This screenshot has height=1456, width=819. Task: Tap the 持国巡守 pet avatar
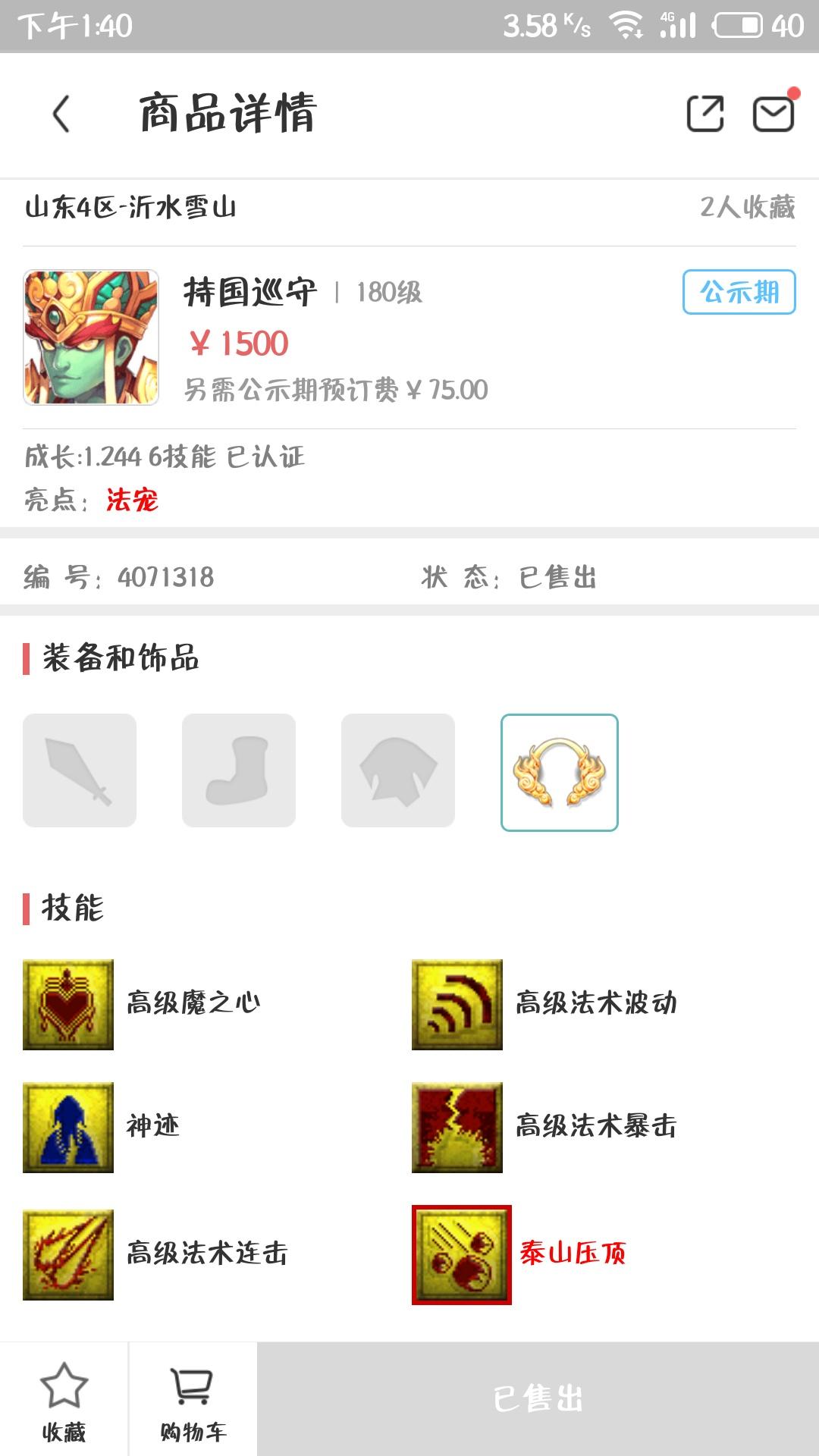[91, 337]
